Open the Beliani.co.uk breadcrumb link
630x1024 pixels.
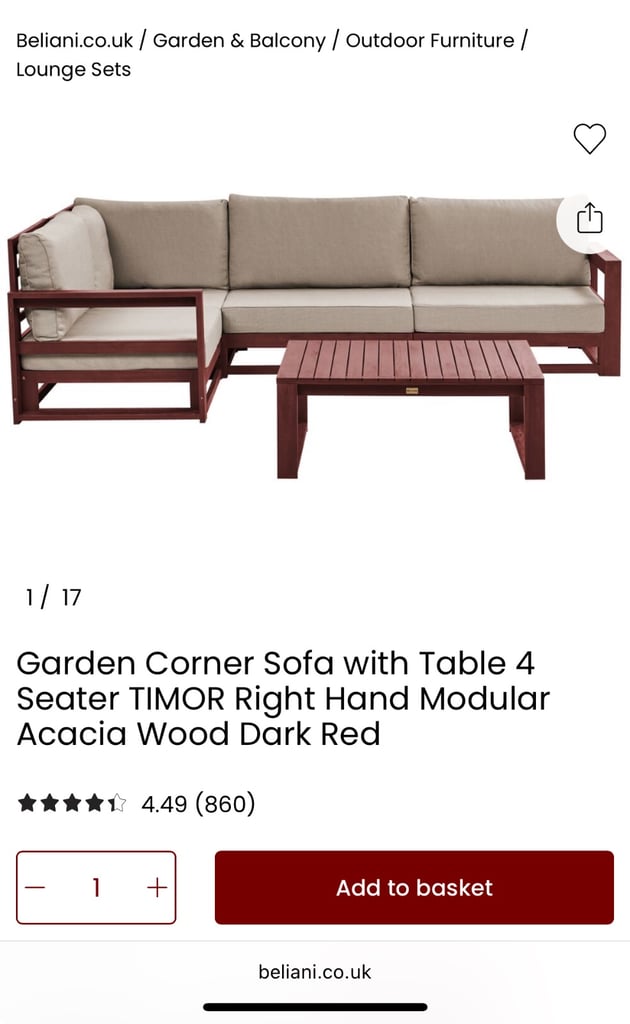click(74, 40)
